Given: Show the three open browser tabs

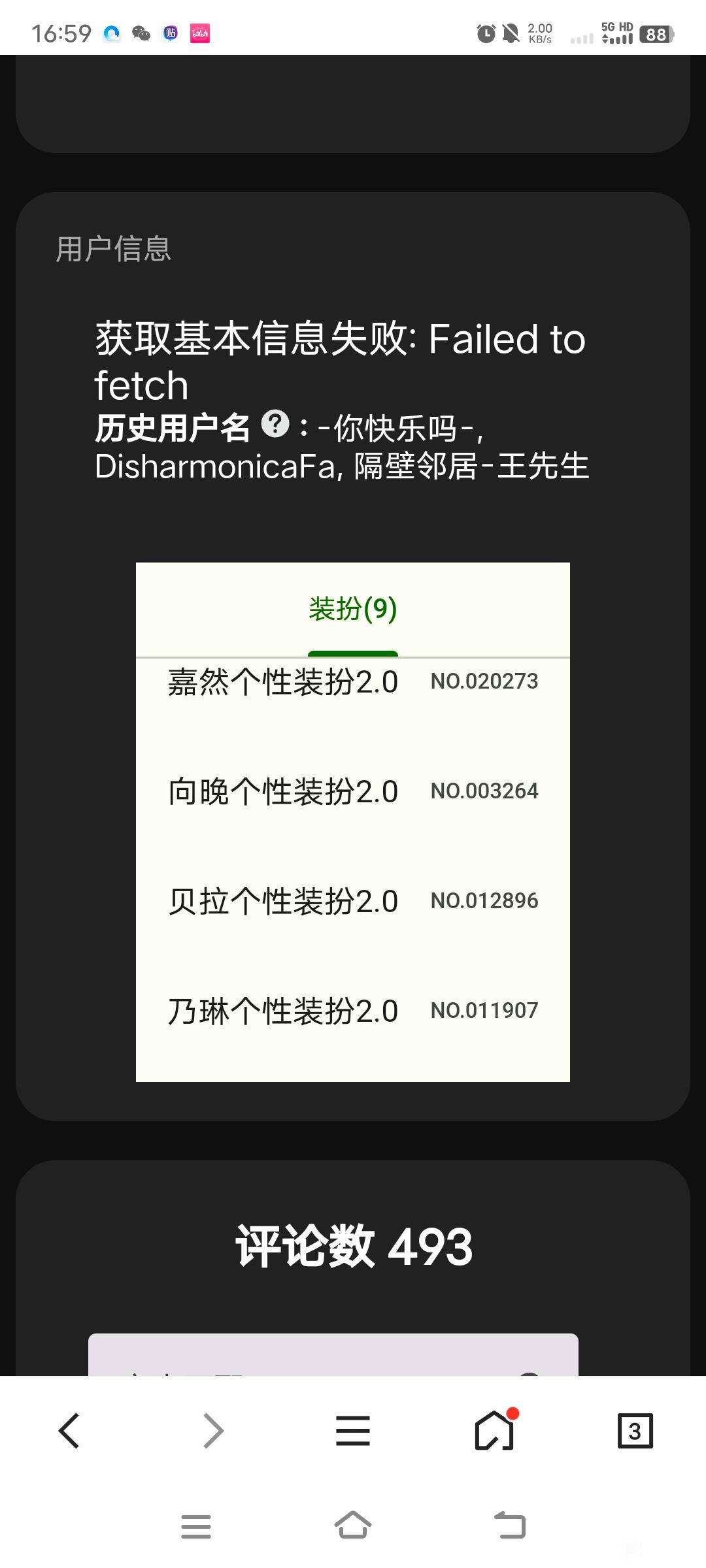Looking at the screenshot, I should tap(635, 1431).
